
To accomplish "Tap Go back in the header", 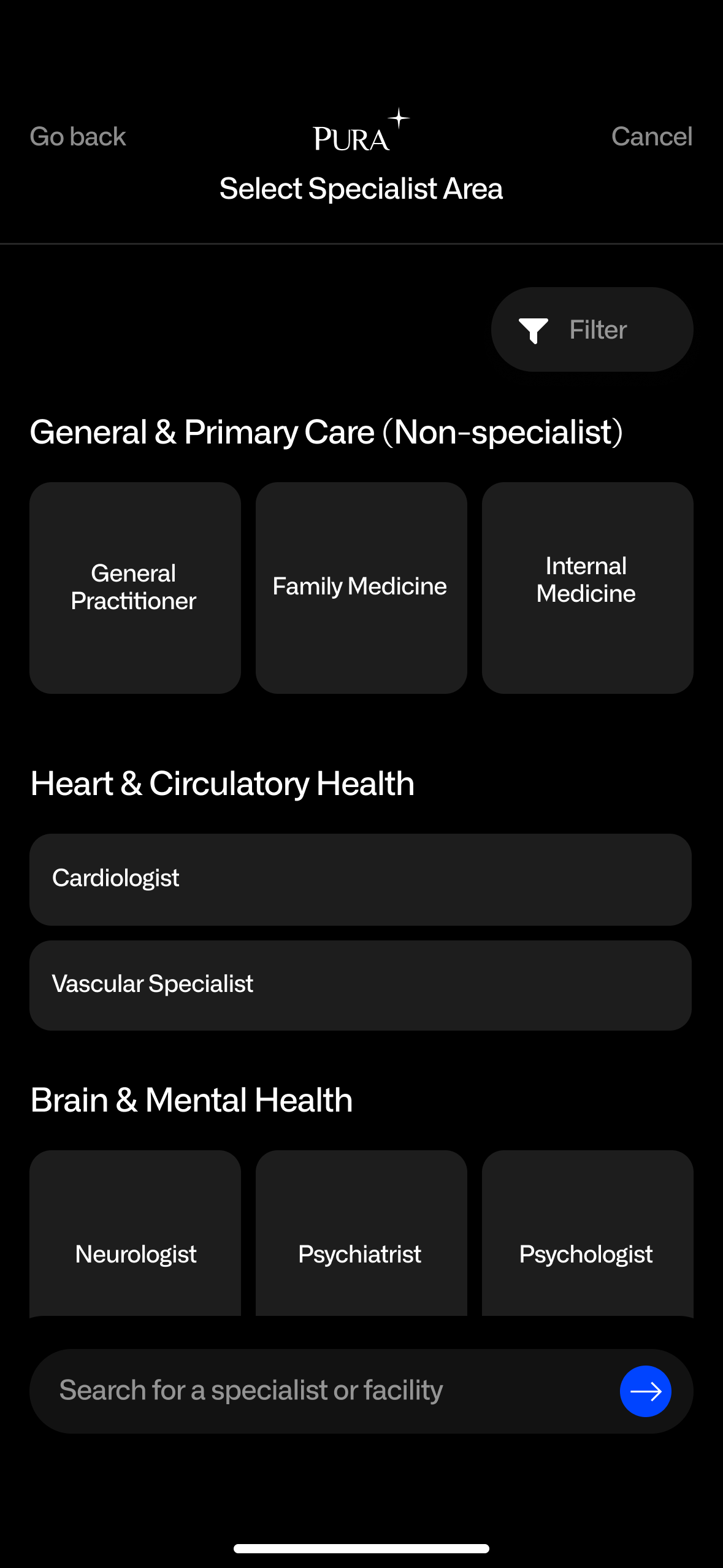I will coord(78,136).
